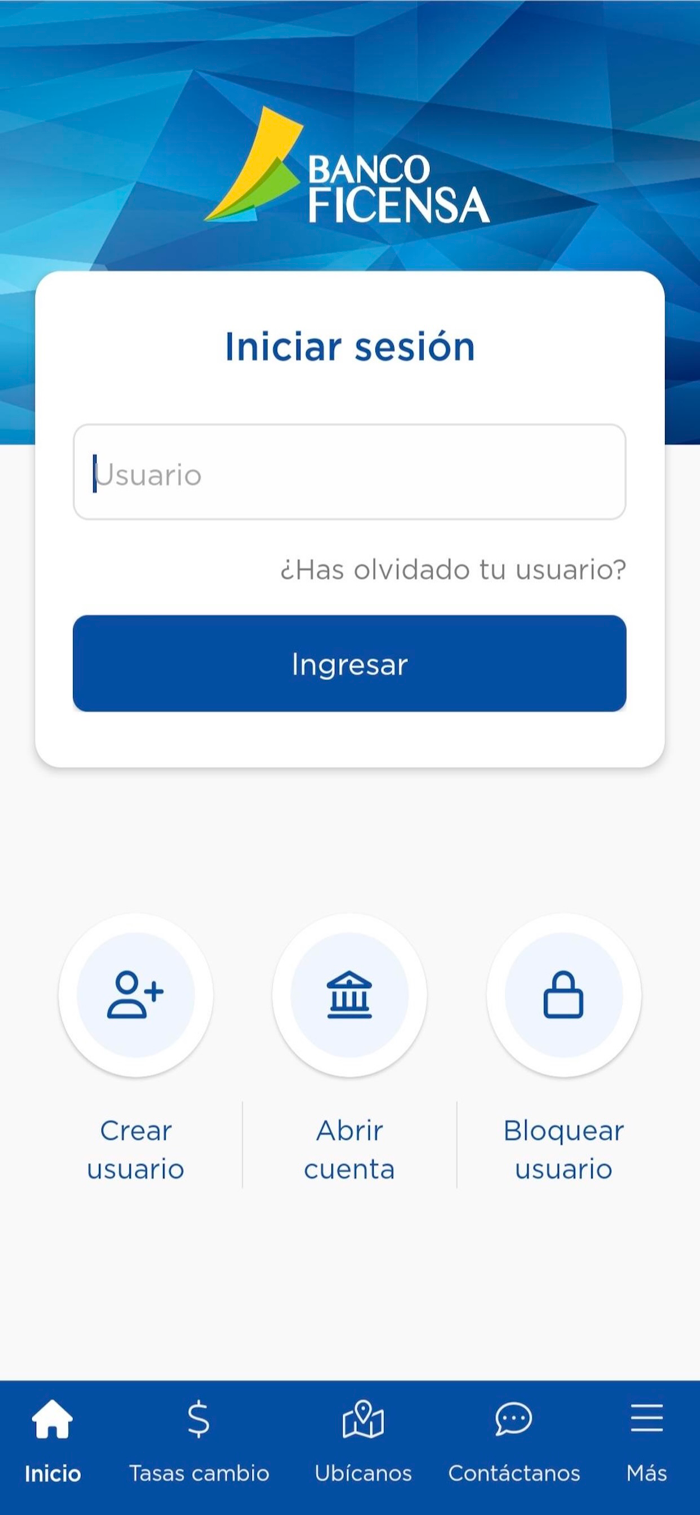Focus the Usuario text field
This screenshot has height=1515, width=700.
coord(349,472)
